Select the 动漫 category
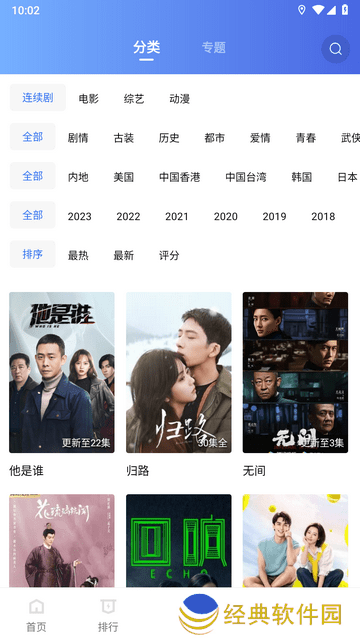The image size is (360, 640). click(180, 98)
